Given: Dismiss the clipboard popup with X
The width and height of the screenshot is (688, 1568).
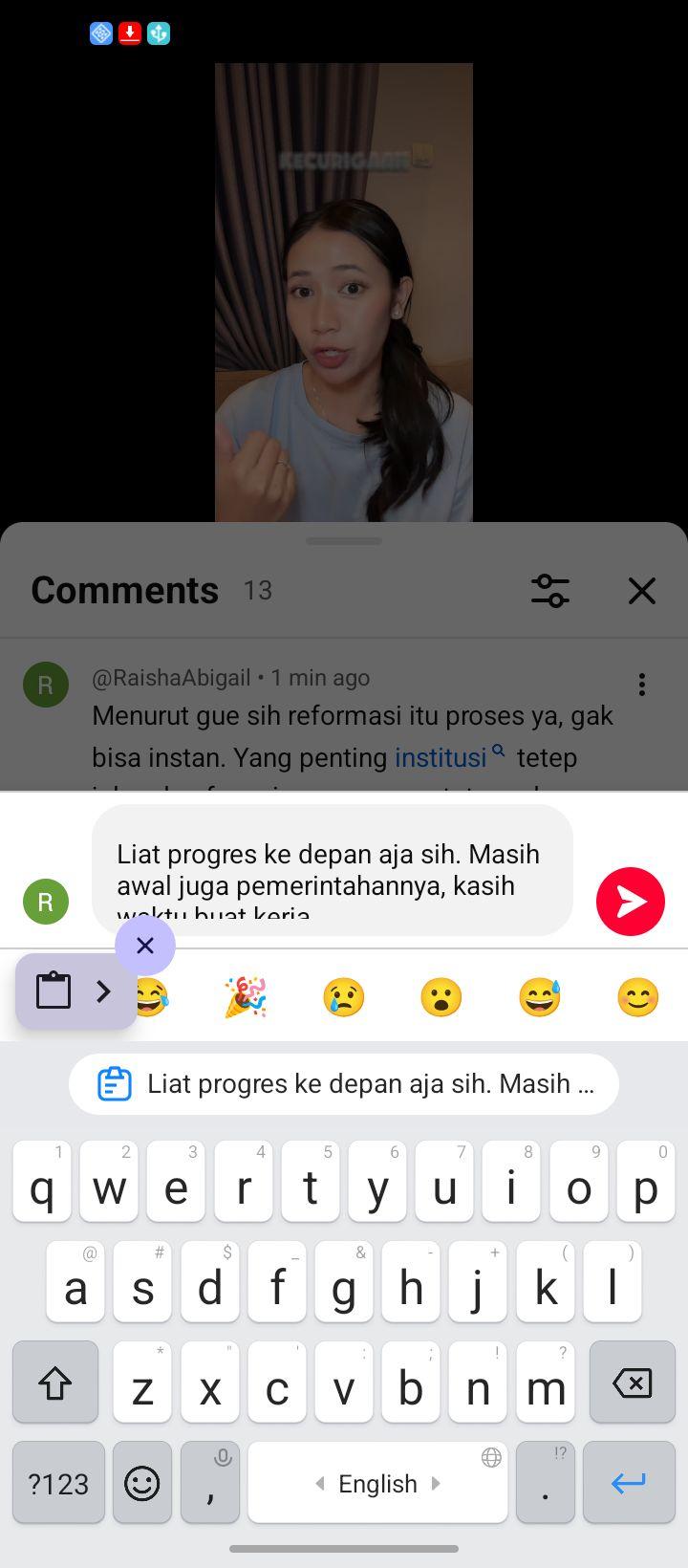Looking at the screenshot, I should pyautogui.click(x=145, y=946).
